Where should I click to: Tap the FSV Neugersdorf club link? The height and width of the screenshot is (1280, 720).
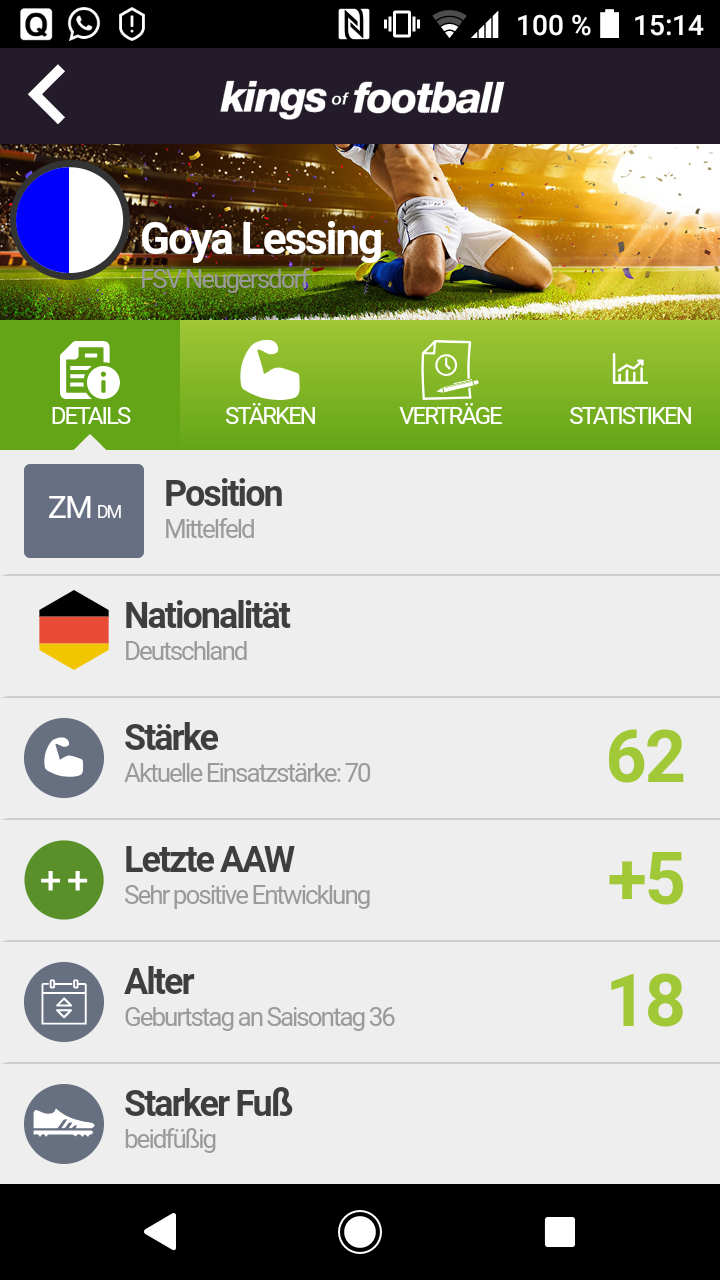point(224,279)
